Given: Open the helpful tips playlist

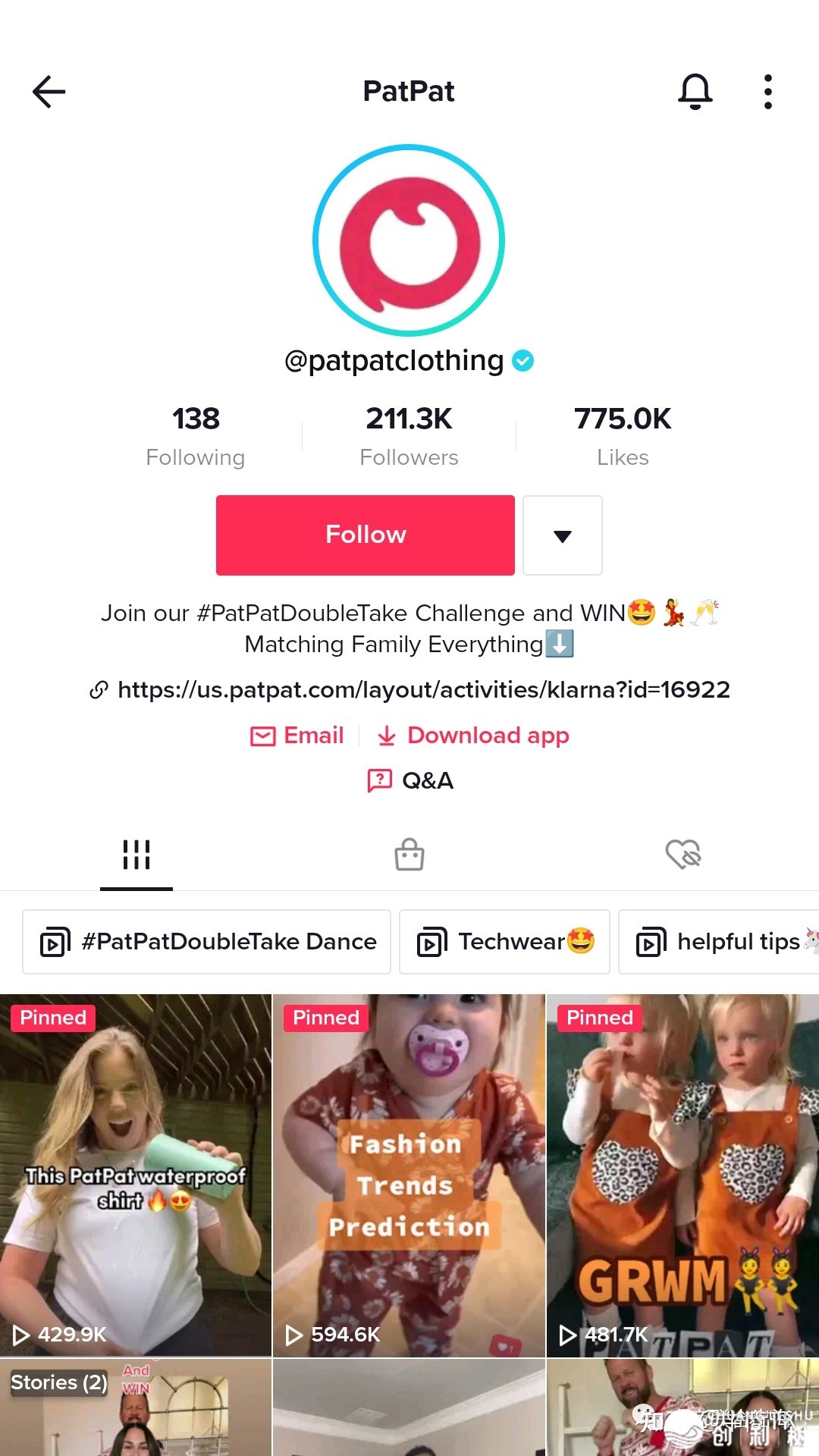Looking at the screenshot, I should coord(720,942).
